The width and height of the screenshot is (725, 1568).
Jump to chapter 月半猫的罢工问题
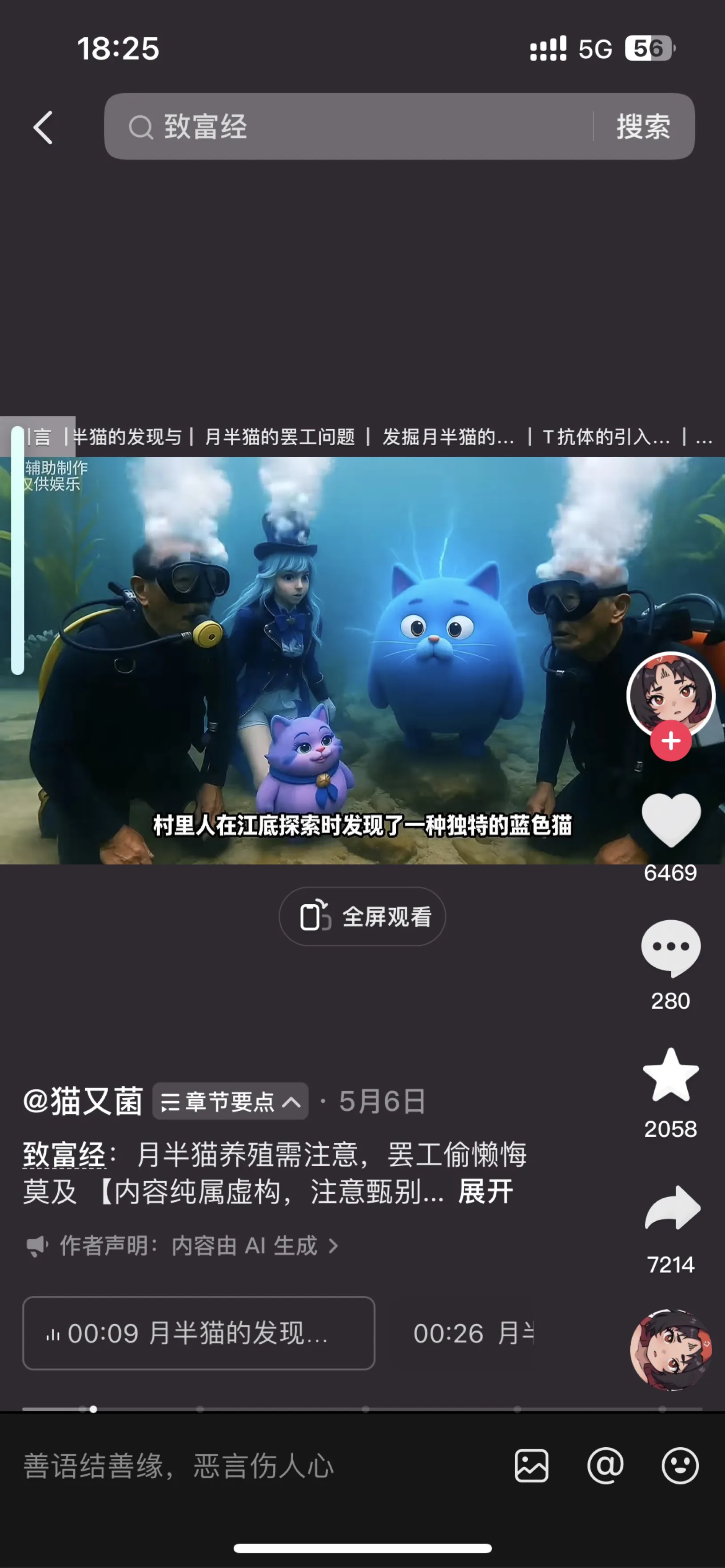[x=279, y=436]
